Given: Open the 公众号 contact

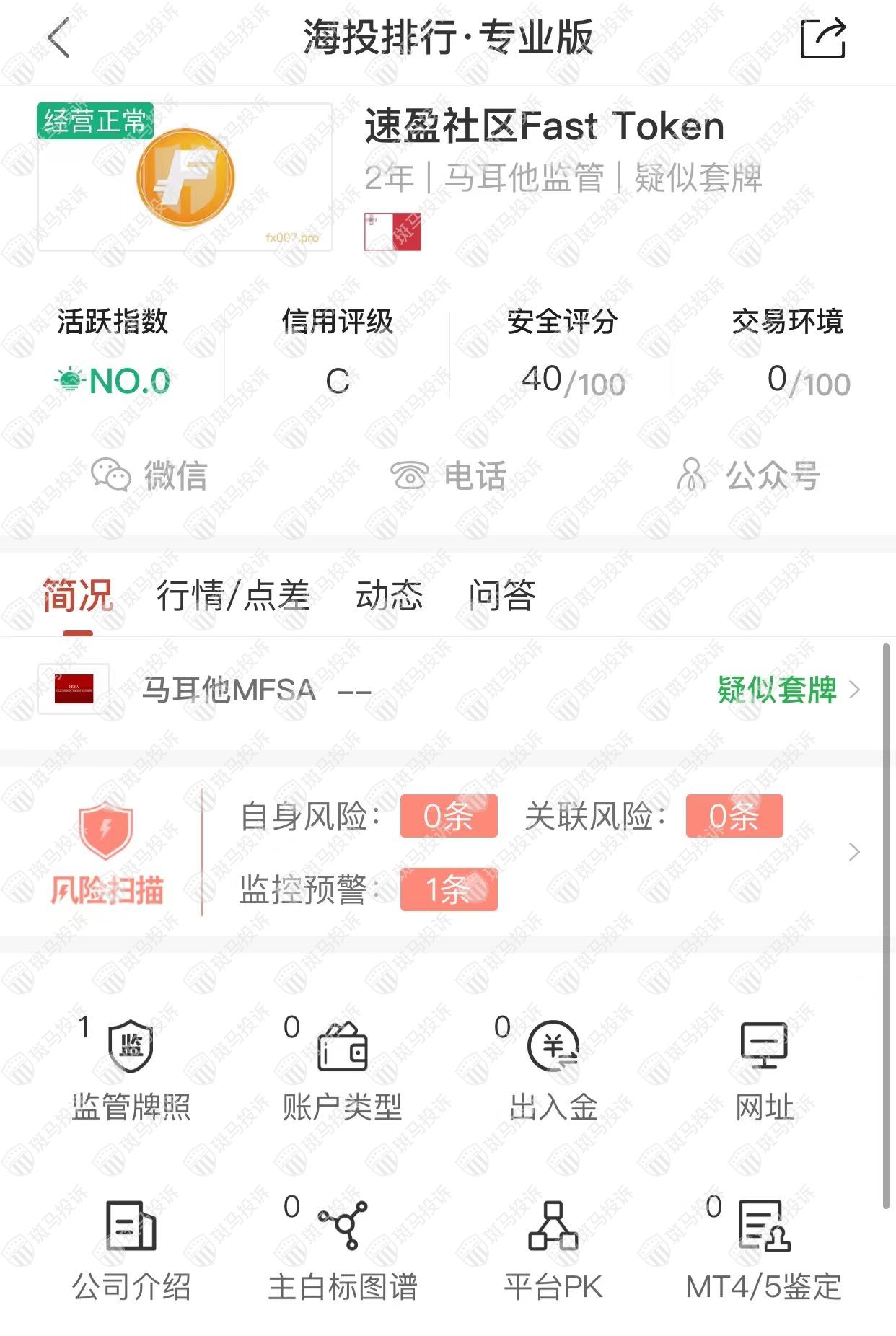Looking at the screenshot, I should [749, 475].
